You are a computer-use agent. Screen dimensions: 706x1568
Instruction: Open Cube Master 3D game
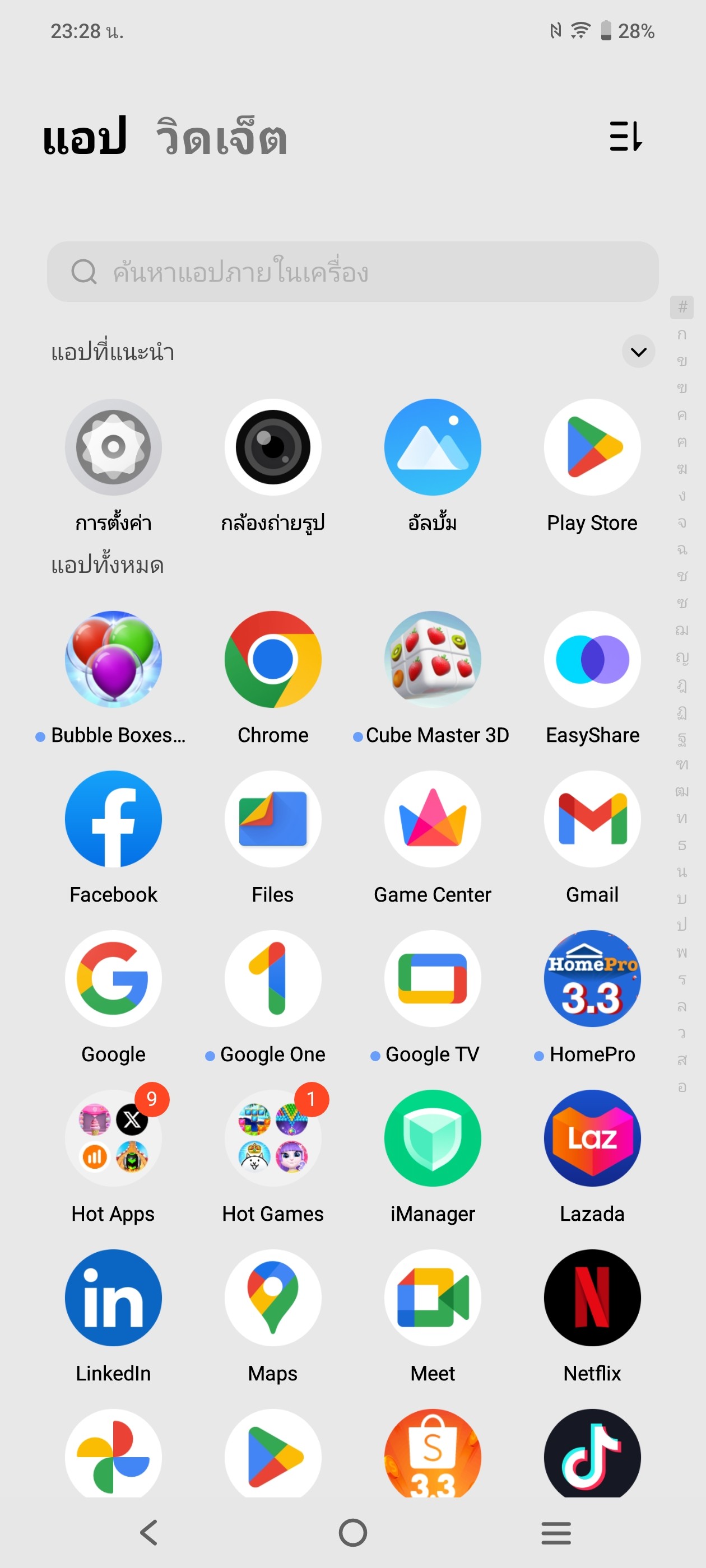(x=433, y=659)
